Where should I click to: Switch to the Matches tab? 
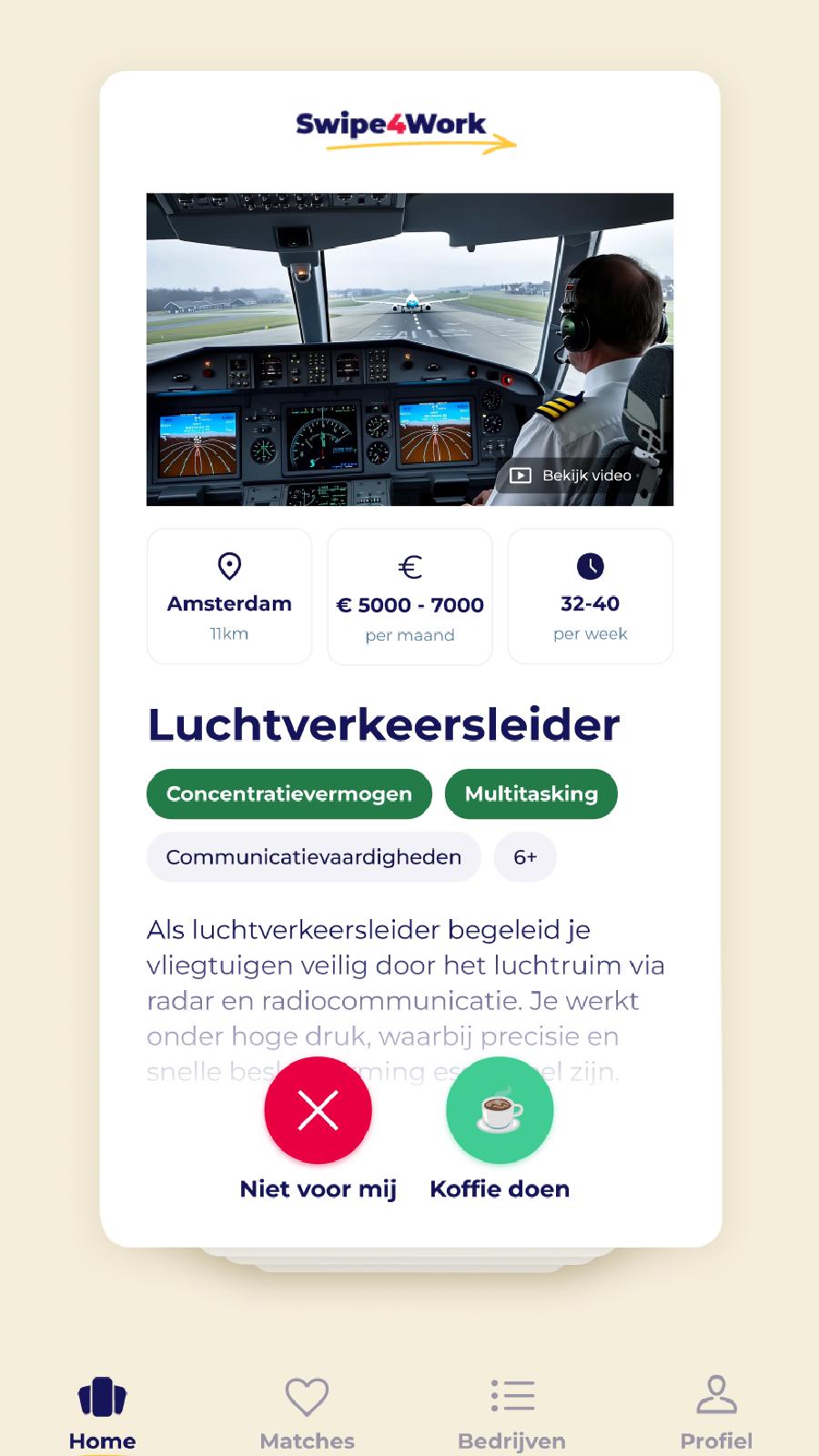point(307,1412)
